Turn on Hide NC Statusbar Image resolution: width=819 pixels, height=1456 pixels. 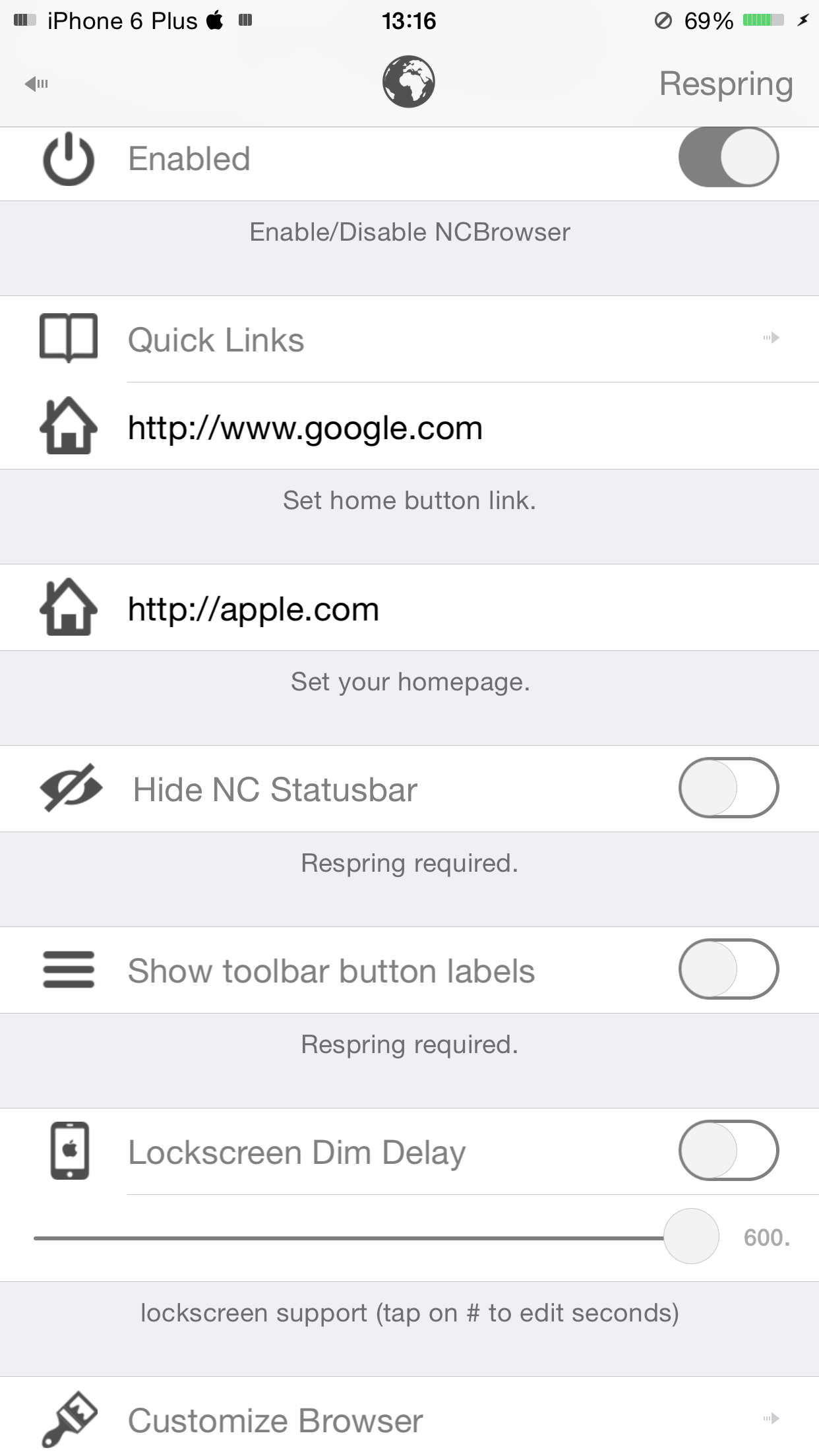click(x=728, y=788)
